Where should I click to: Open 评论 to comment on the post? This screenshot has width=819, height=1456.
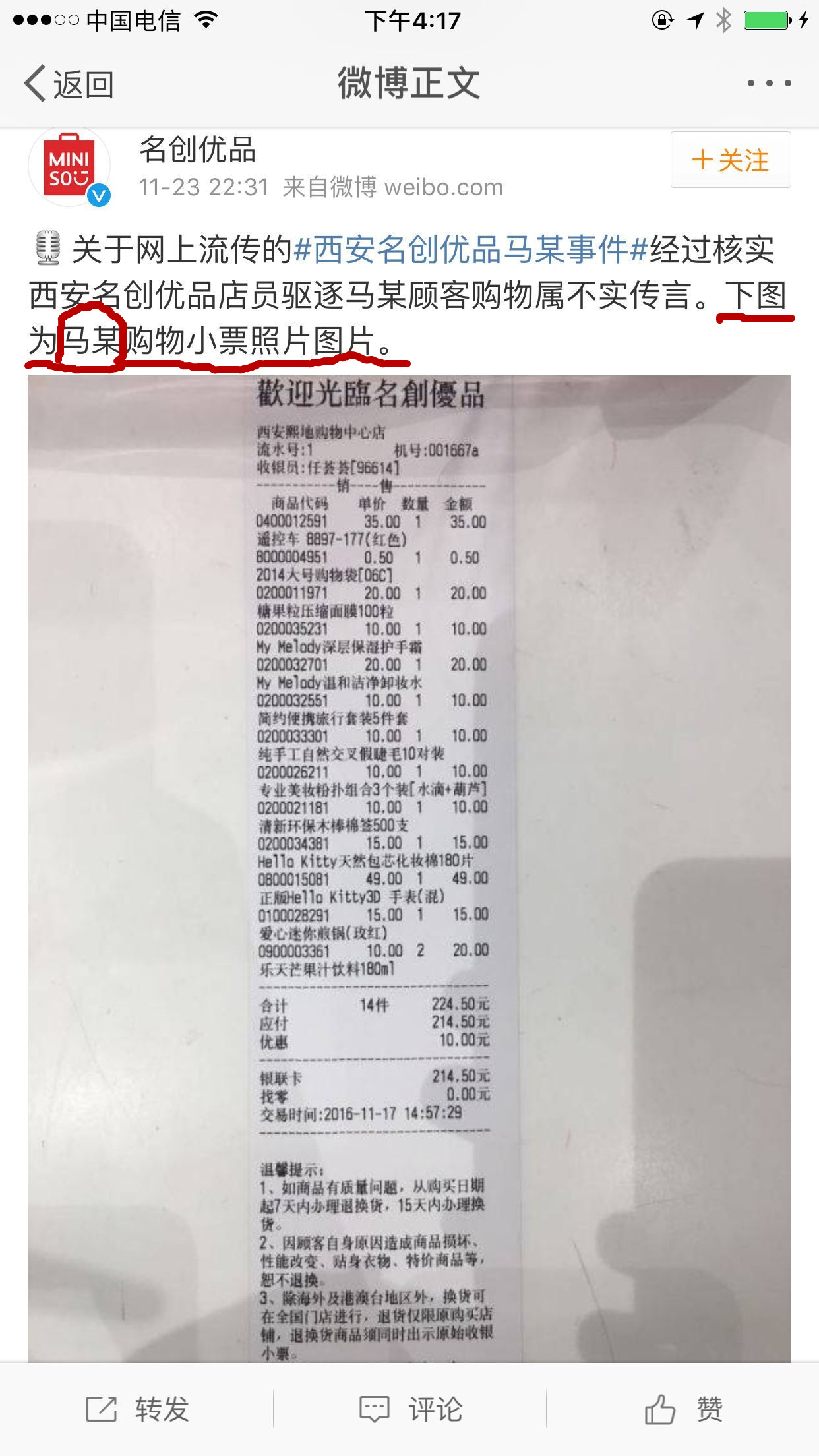pyautogui.click(x=409, y=1409)
